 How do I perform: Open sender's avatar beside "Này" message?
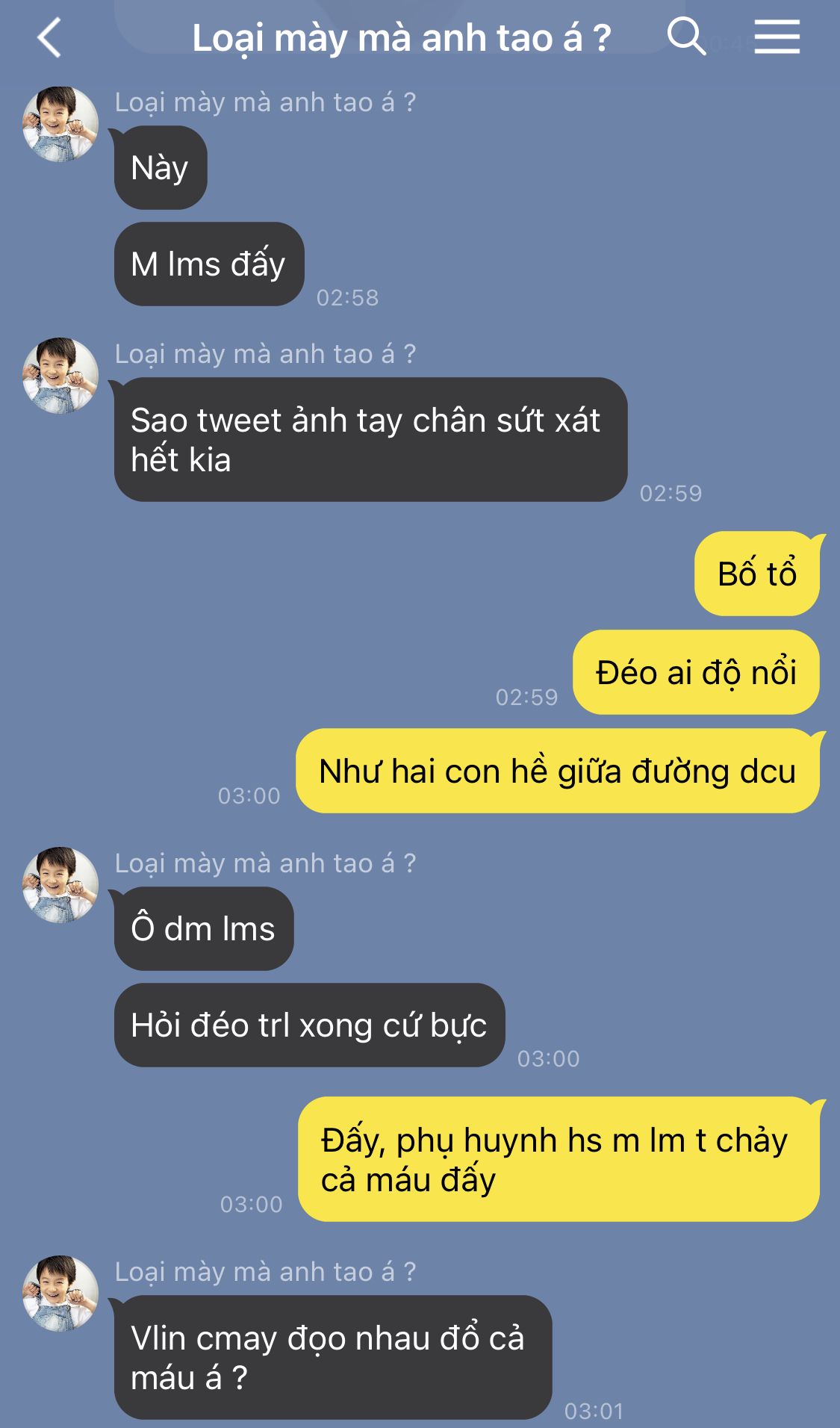60,124
